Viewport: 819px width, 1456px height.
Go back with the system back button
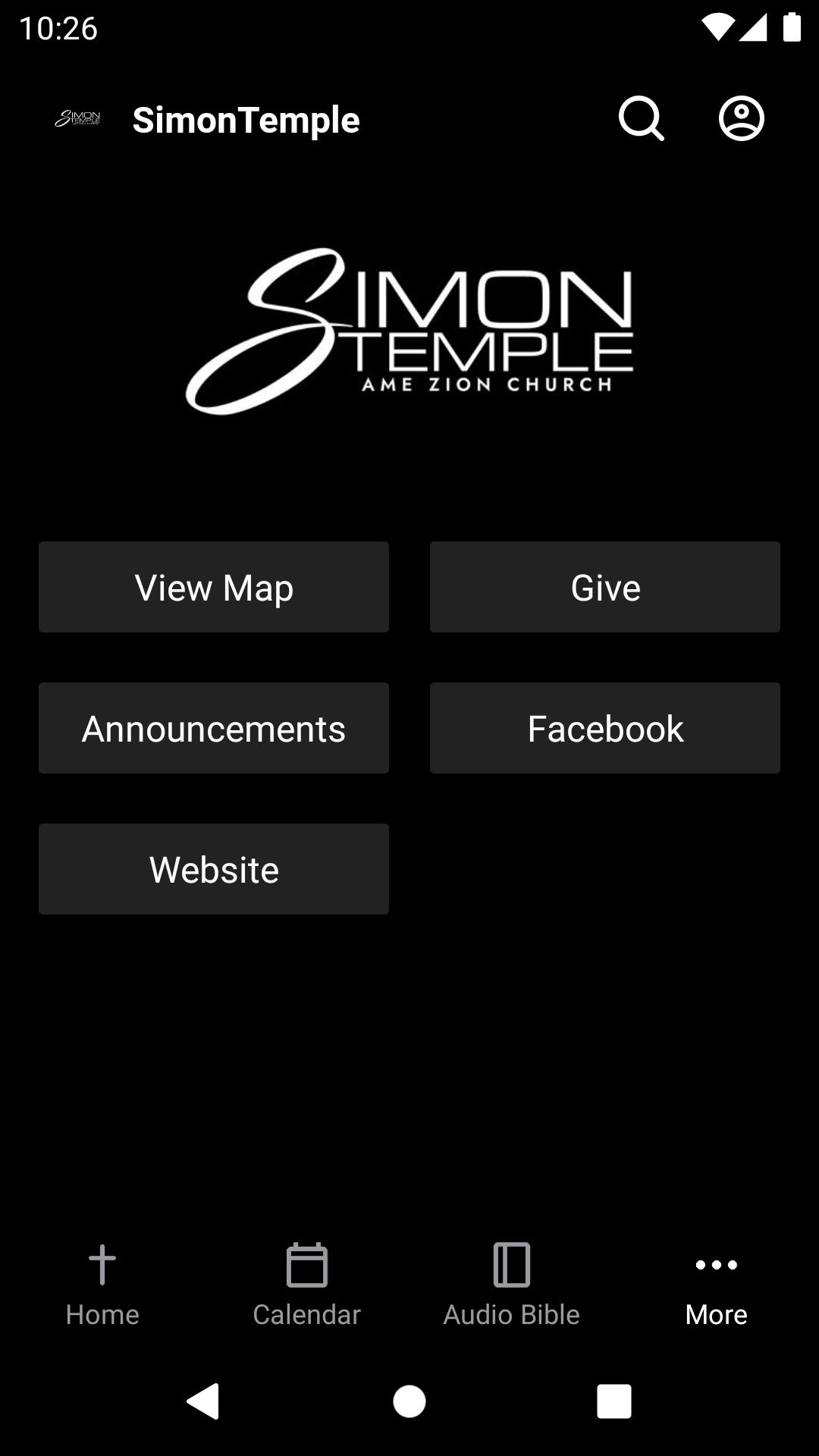pos(203,1401)
